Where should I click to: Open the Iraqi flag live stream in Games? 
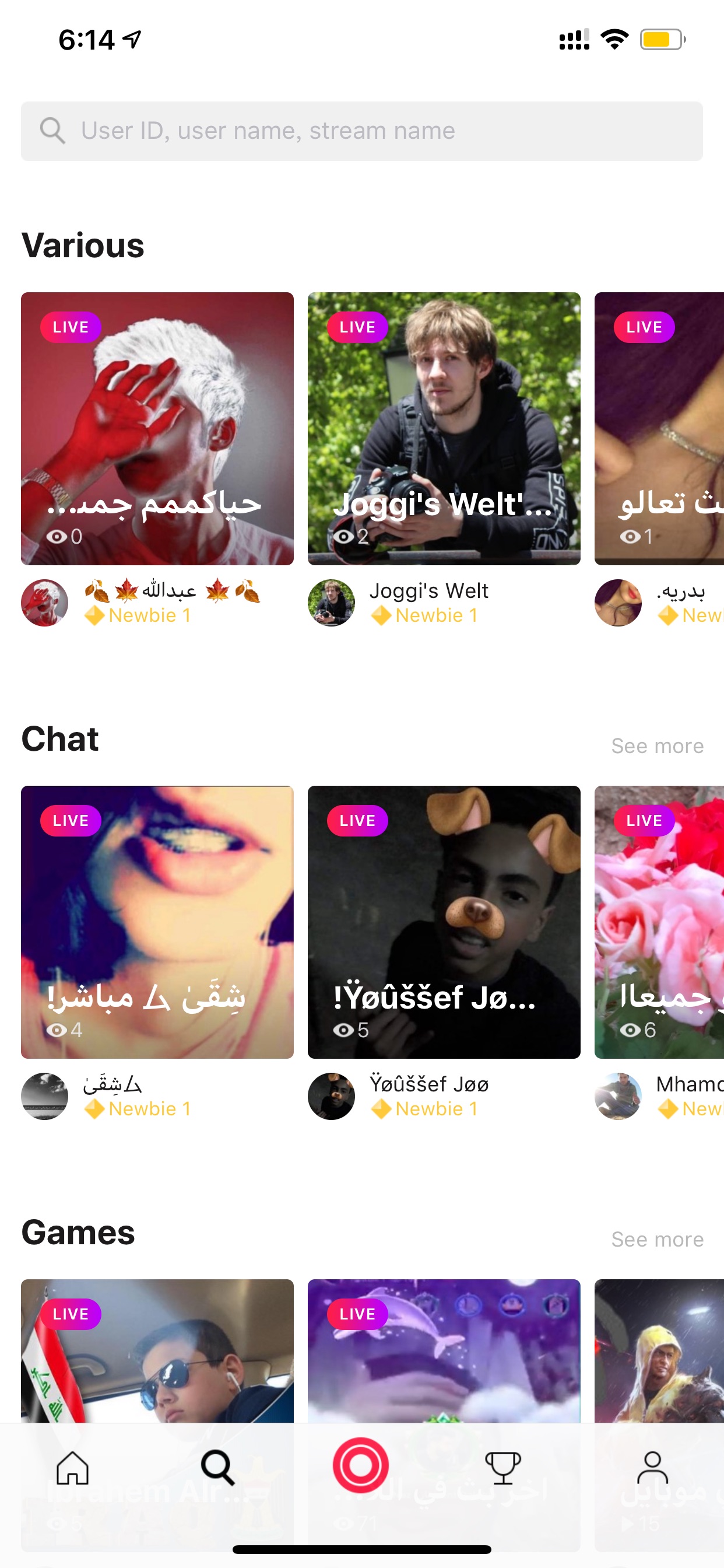(x=157, y=1350)
